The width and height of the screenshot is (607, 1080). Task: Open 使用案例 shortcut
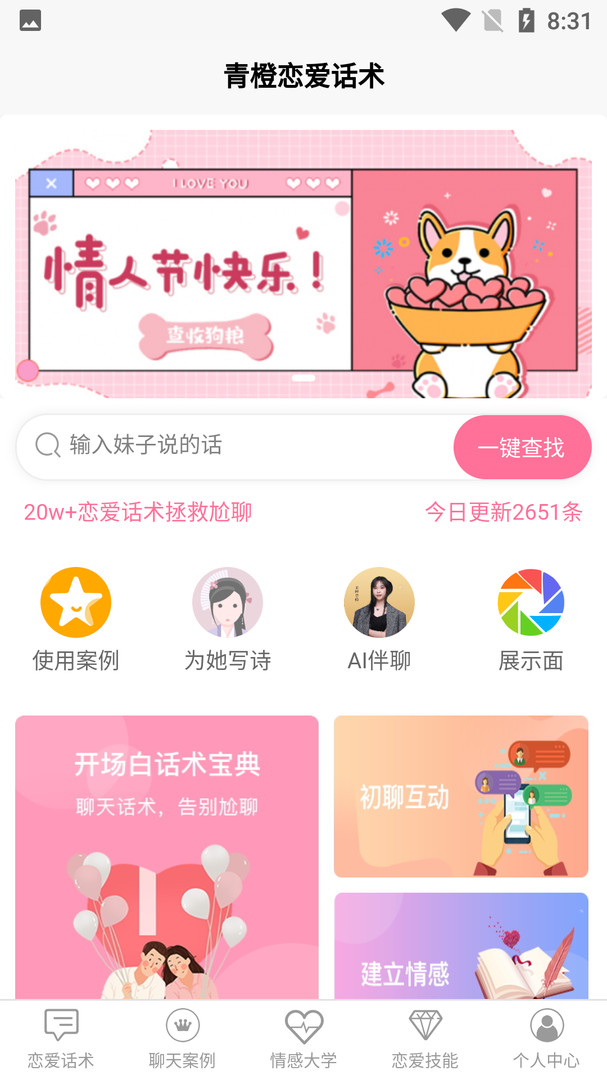point(76,618)
